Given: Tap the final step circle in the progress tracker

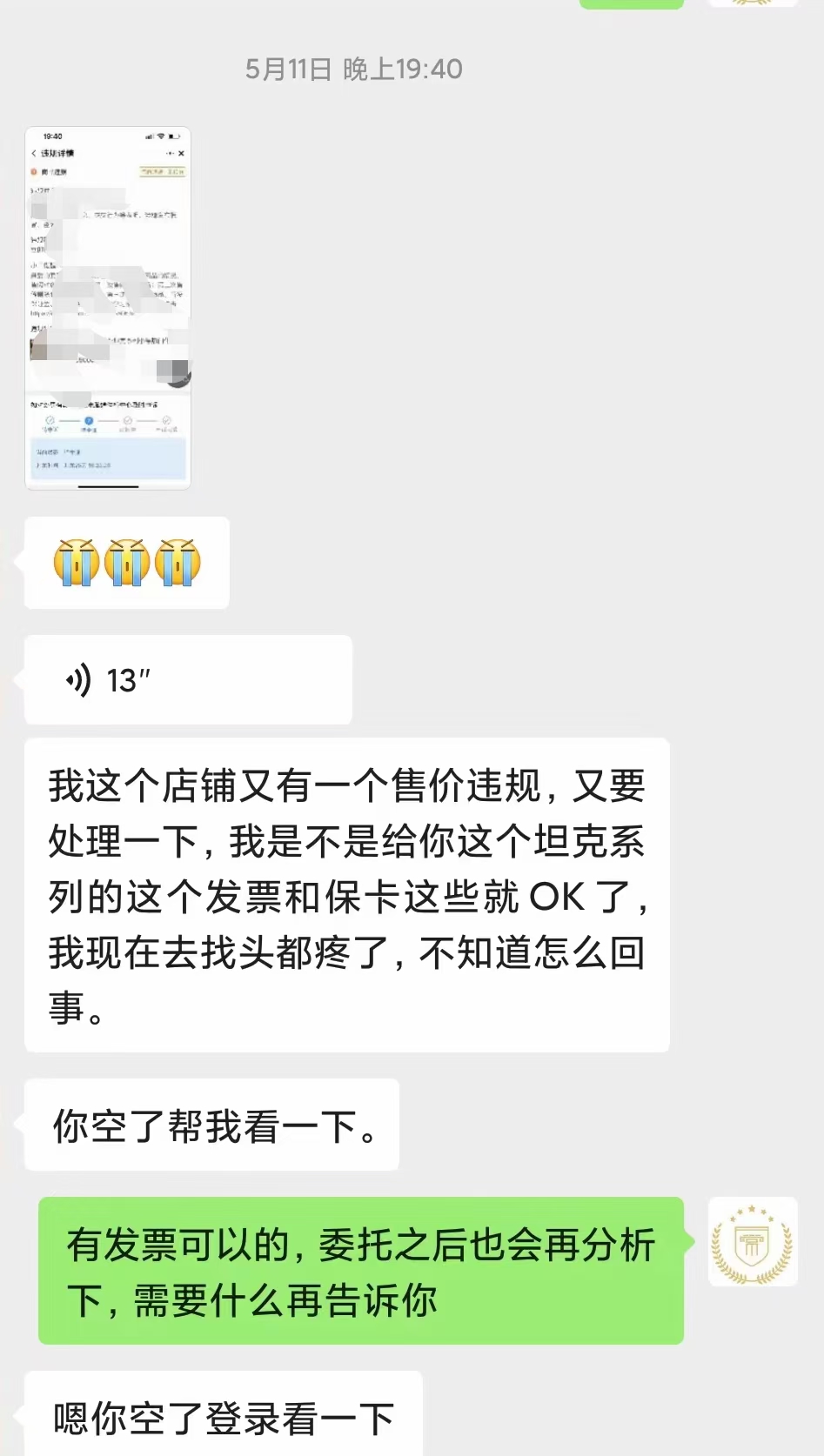Looking at the screenshot, I should click(166, 420).
